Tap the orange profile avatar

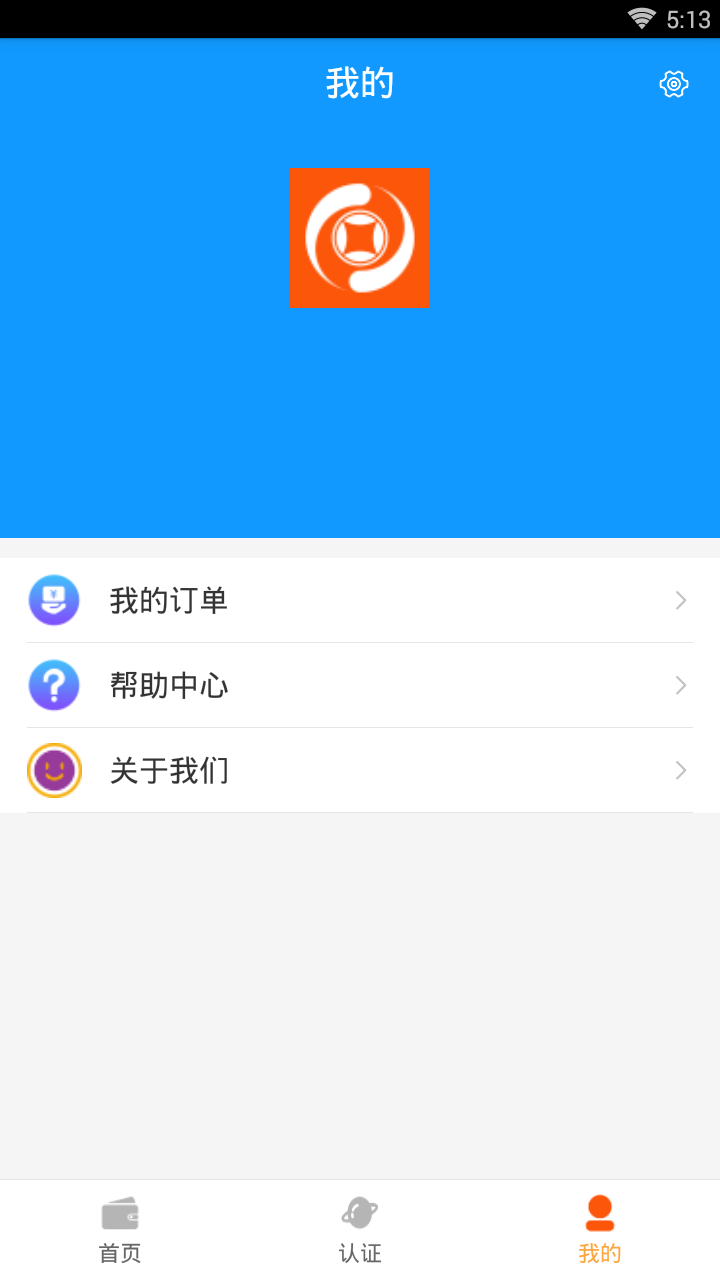pos(360,237)
